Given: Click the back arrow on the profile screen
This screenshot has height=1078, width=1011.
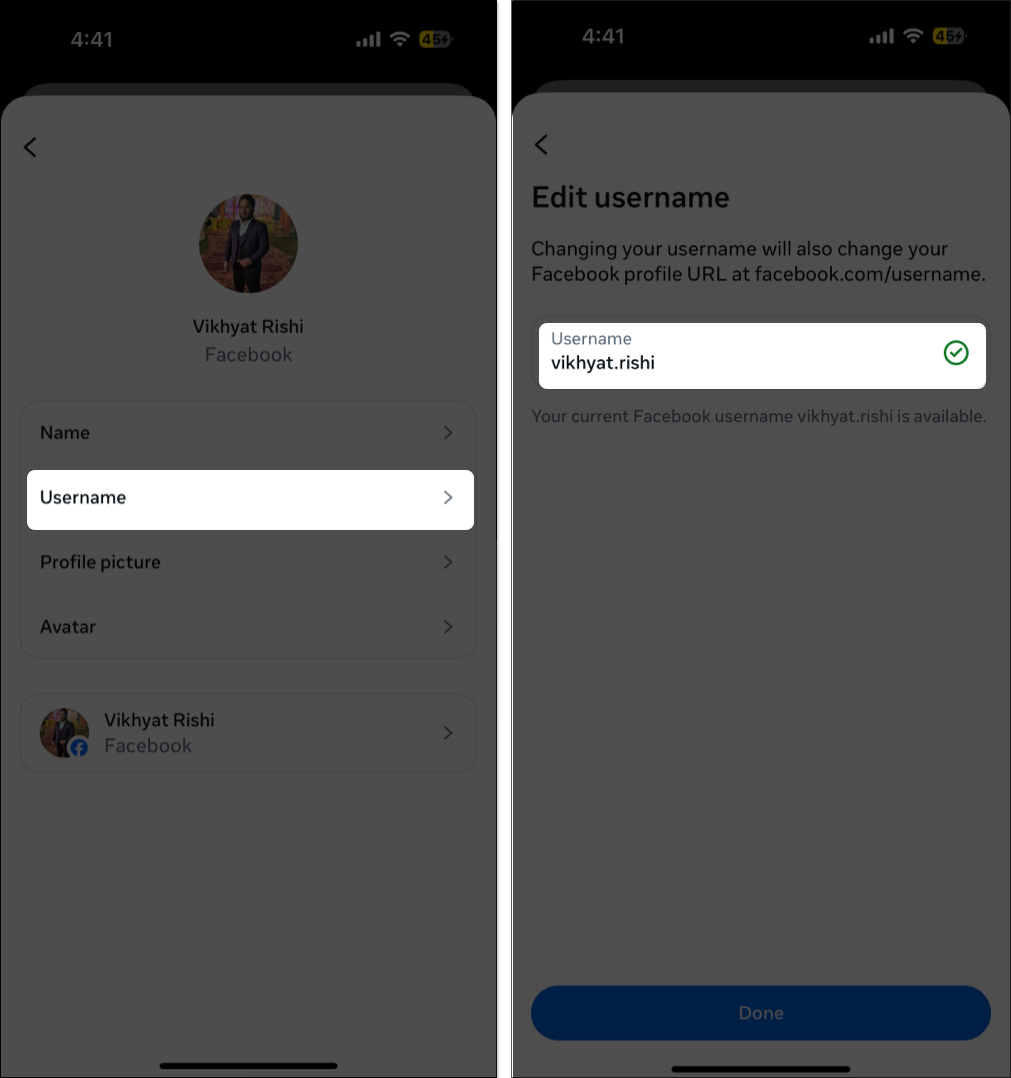Looking at the screenshot, I should click(30, 147).
